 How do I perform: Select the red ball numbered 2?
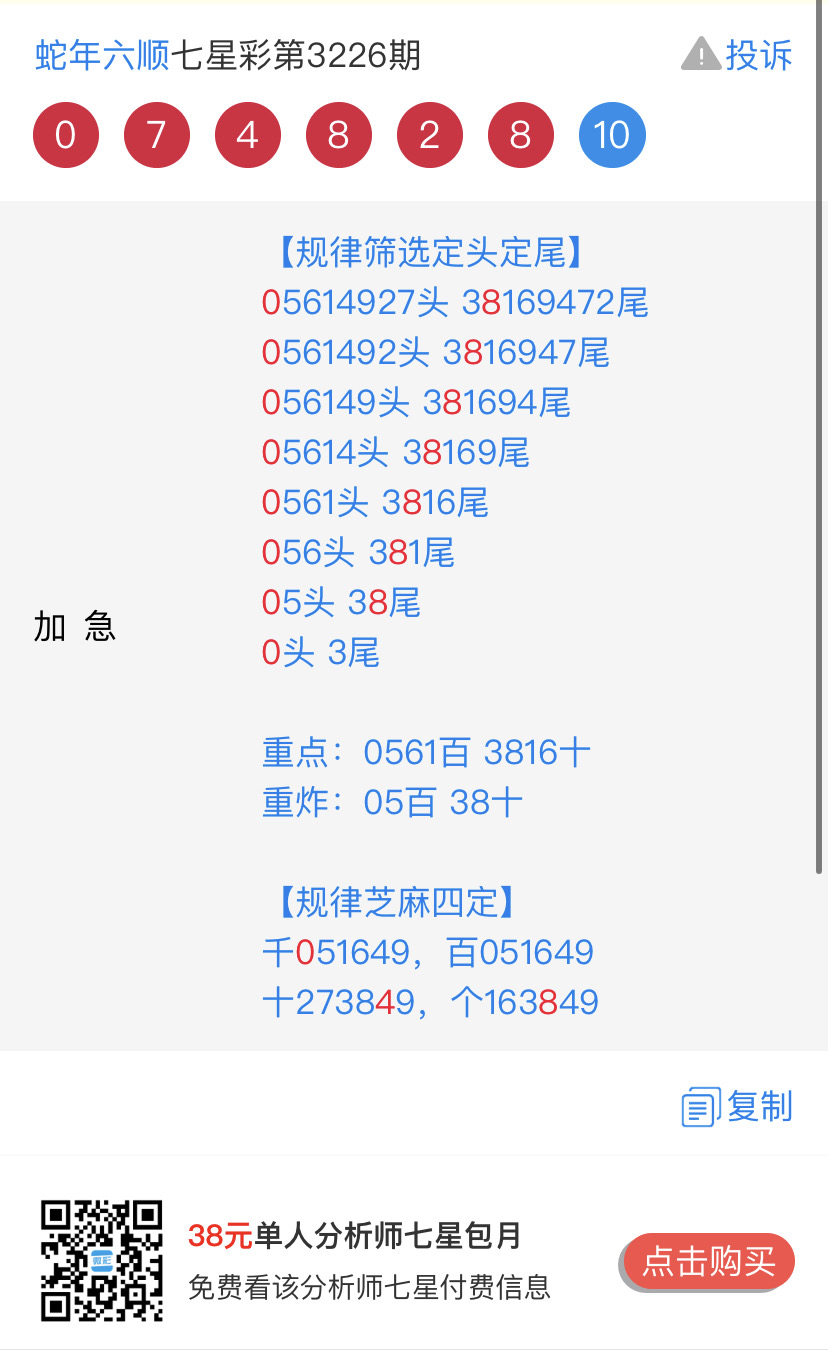430,134
